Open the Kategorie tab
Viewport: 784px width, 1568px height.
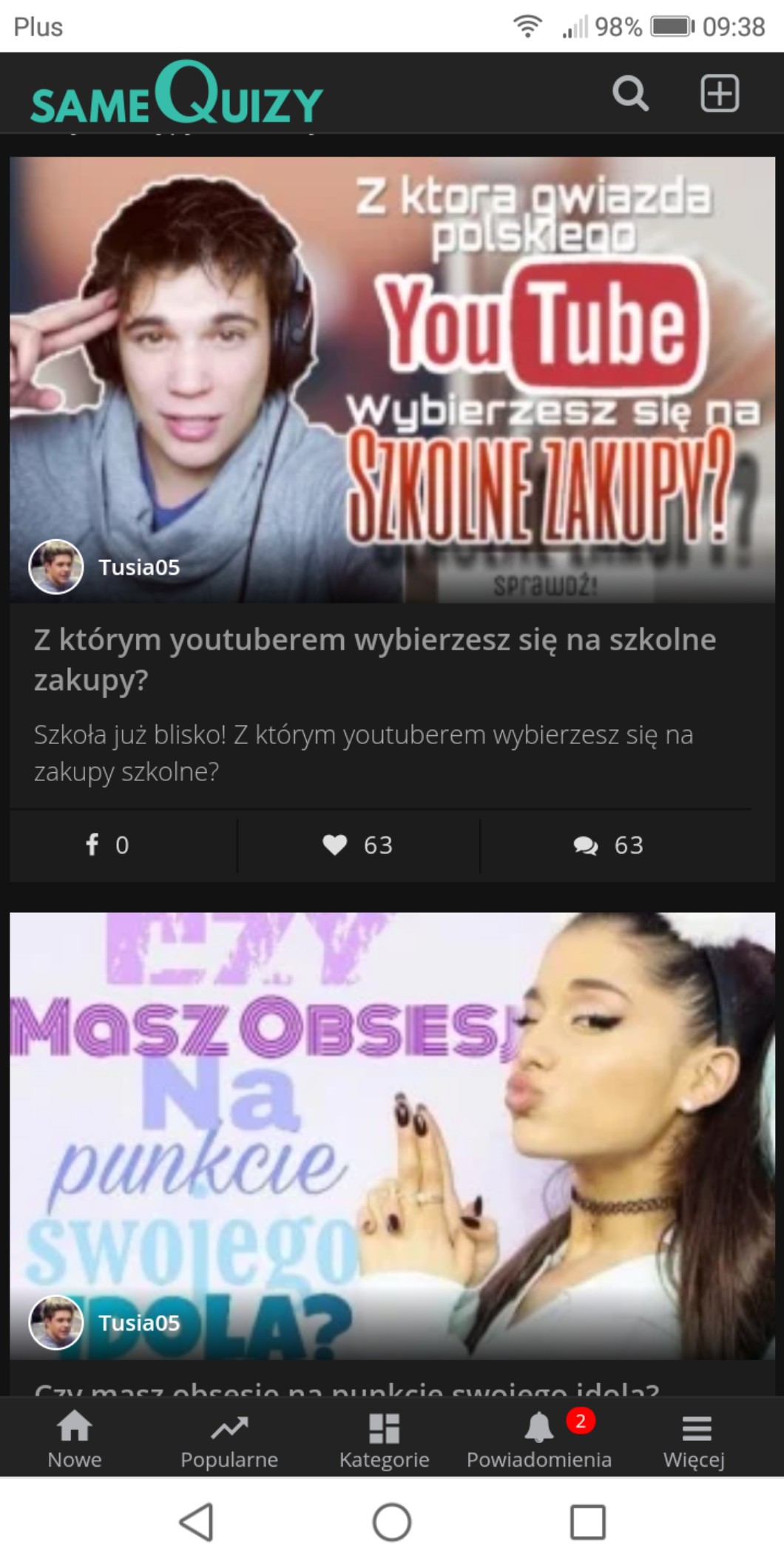pos(384,1439)
